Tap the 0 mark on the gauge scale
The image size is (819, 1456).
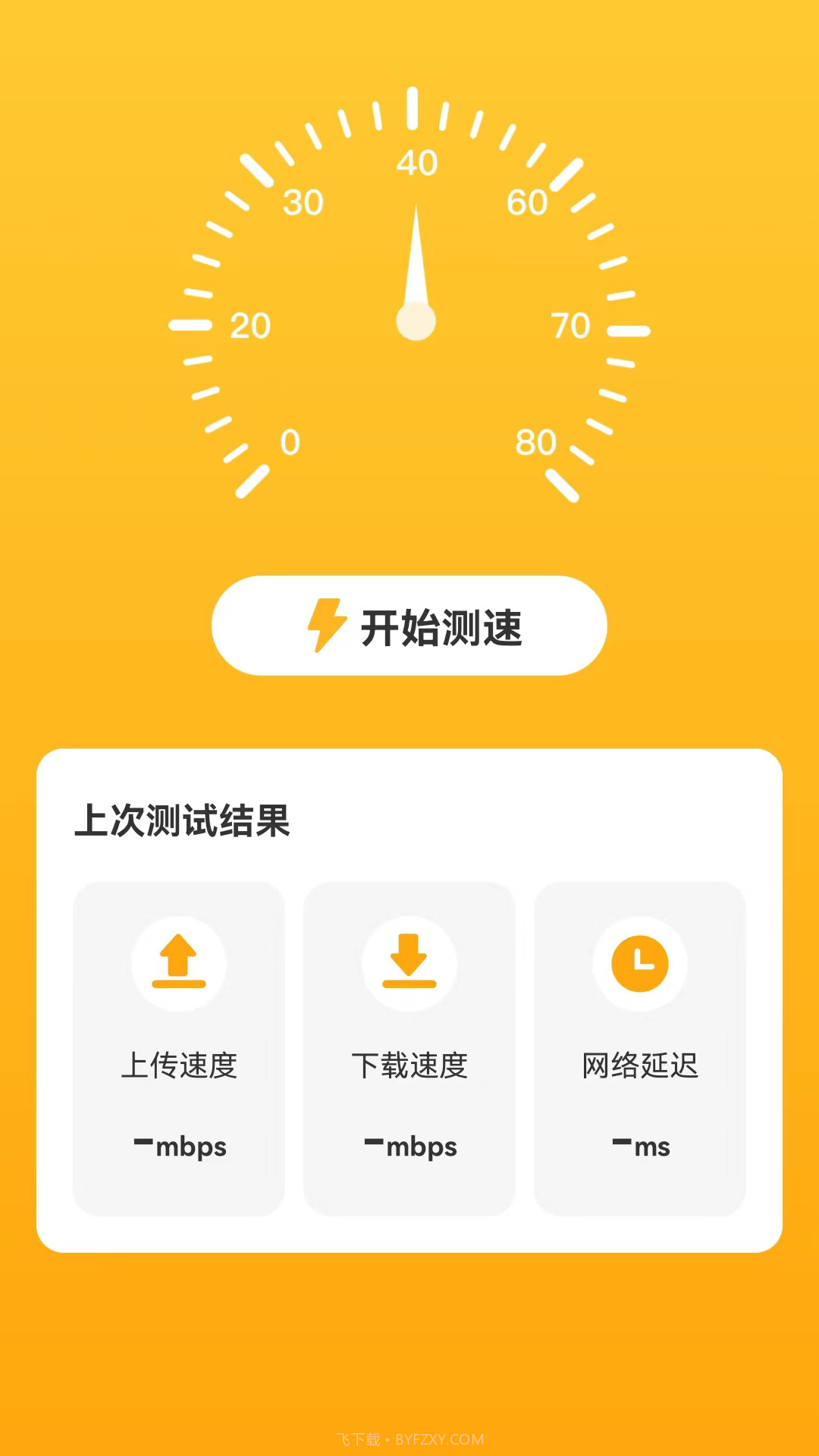(292, 442)
